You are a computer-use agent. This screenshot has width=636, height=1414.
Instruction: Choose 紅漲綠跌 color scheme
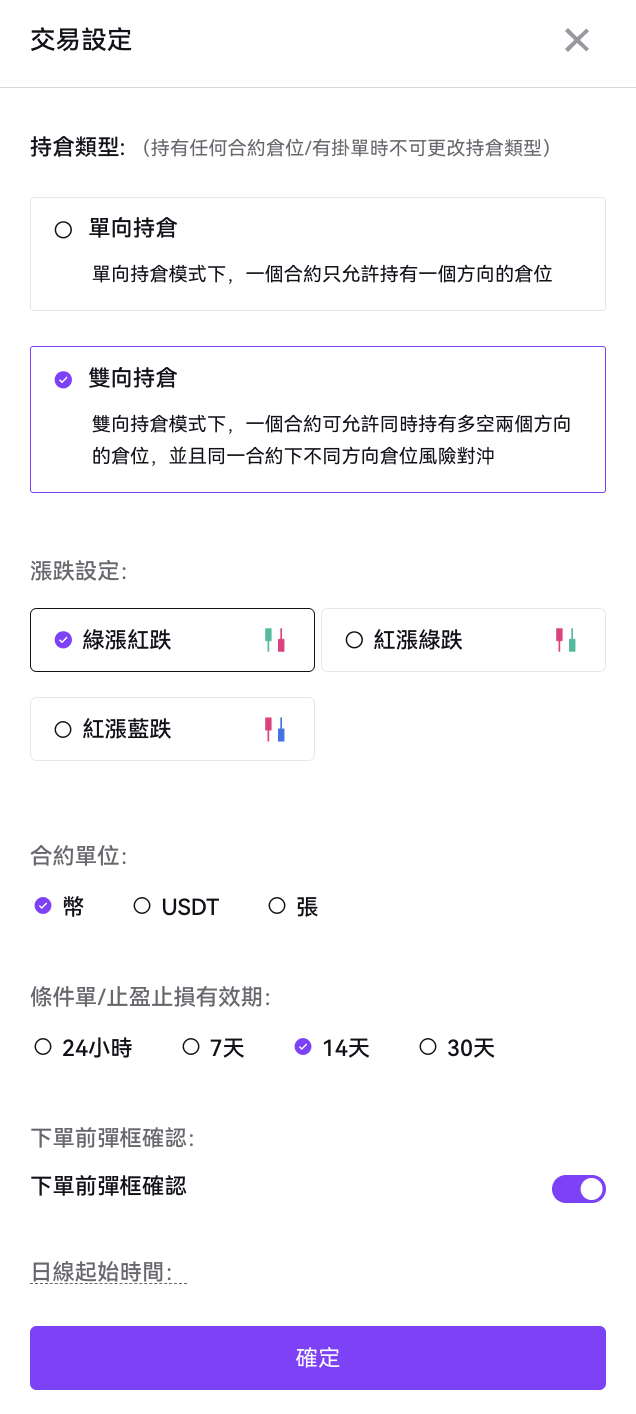pyautogui.click(x=463, y=640)
